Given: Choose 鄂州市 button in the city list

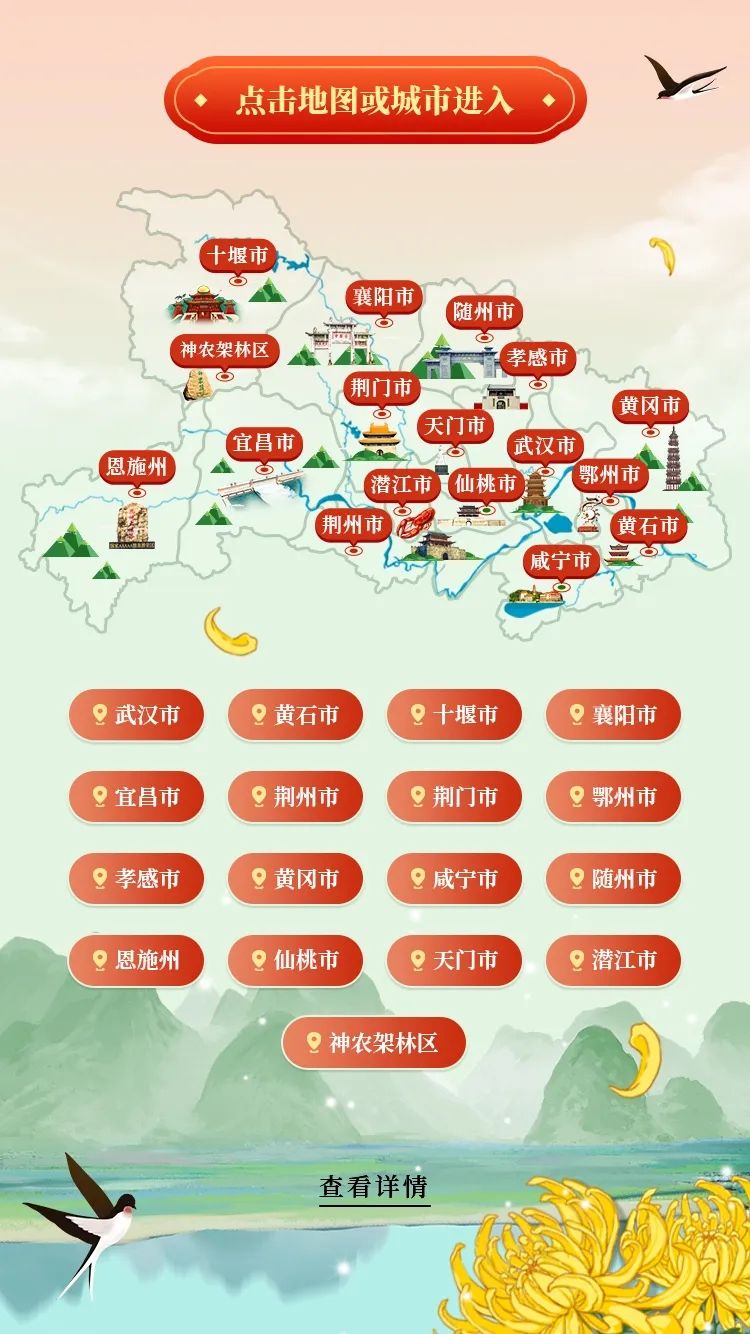Looking at the screenshot, I should click(613, 797).
